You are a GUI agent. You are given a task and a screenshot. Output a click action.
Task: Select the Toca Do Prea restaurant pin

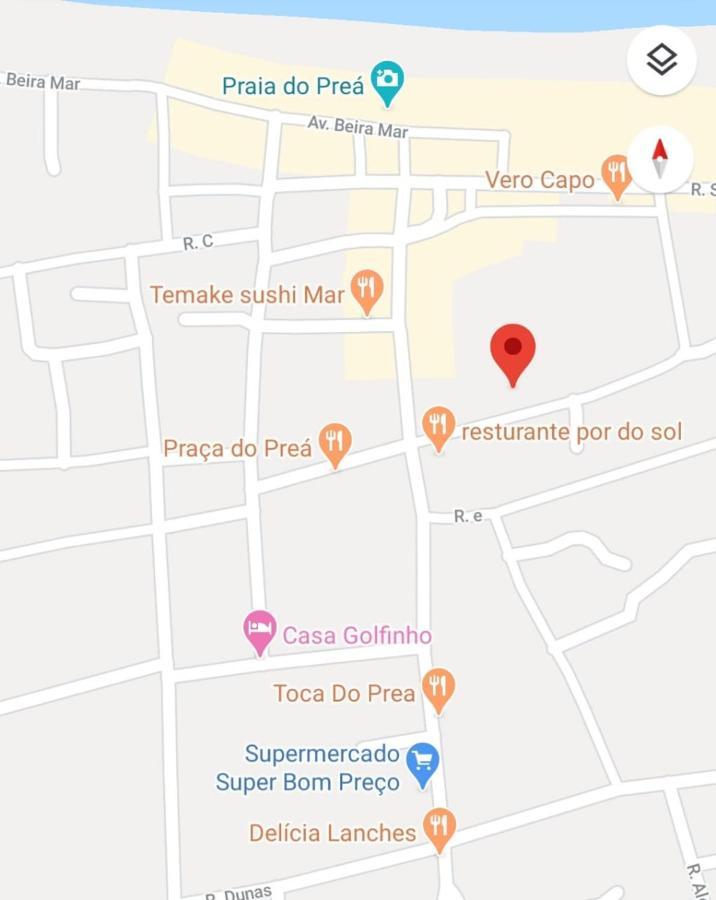438,686
